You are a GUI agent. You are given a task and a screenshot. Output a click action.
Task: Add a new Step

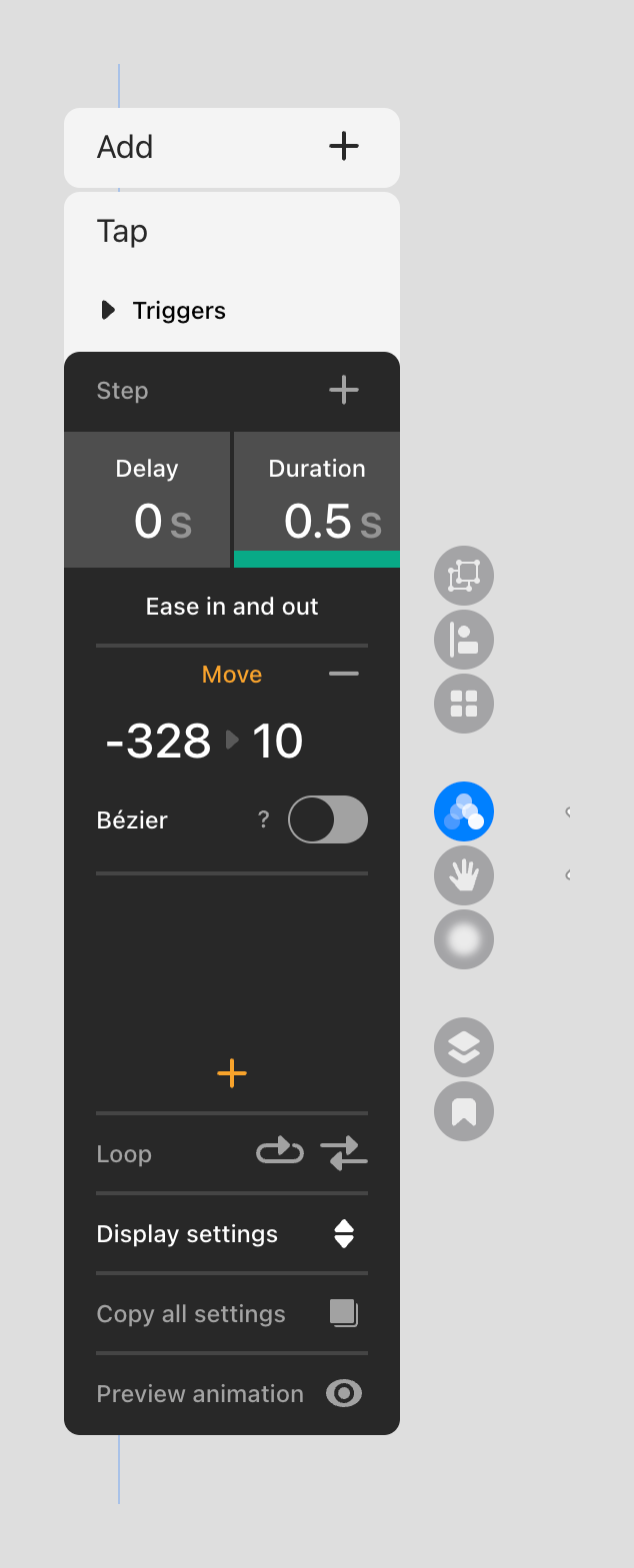click(x=343, y=390)
